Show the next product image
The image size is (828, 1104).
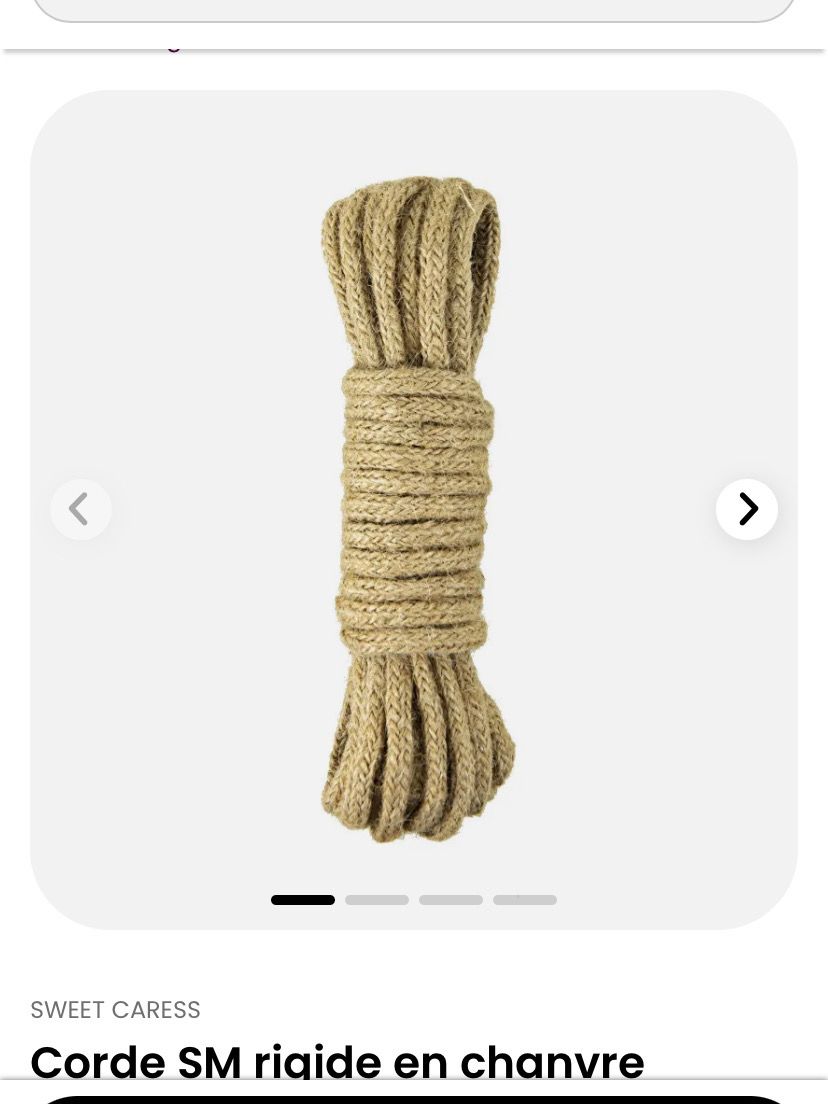746,509
